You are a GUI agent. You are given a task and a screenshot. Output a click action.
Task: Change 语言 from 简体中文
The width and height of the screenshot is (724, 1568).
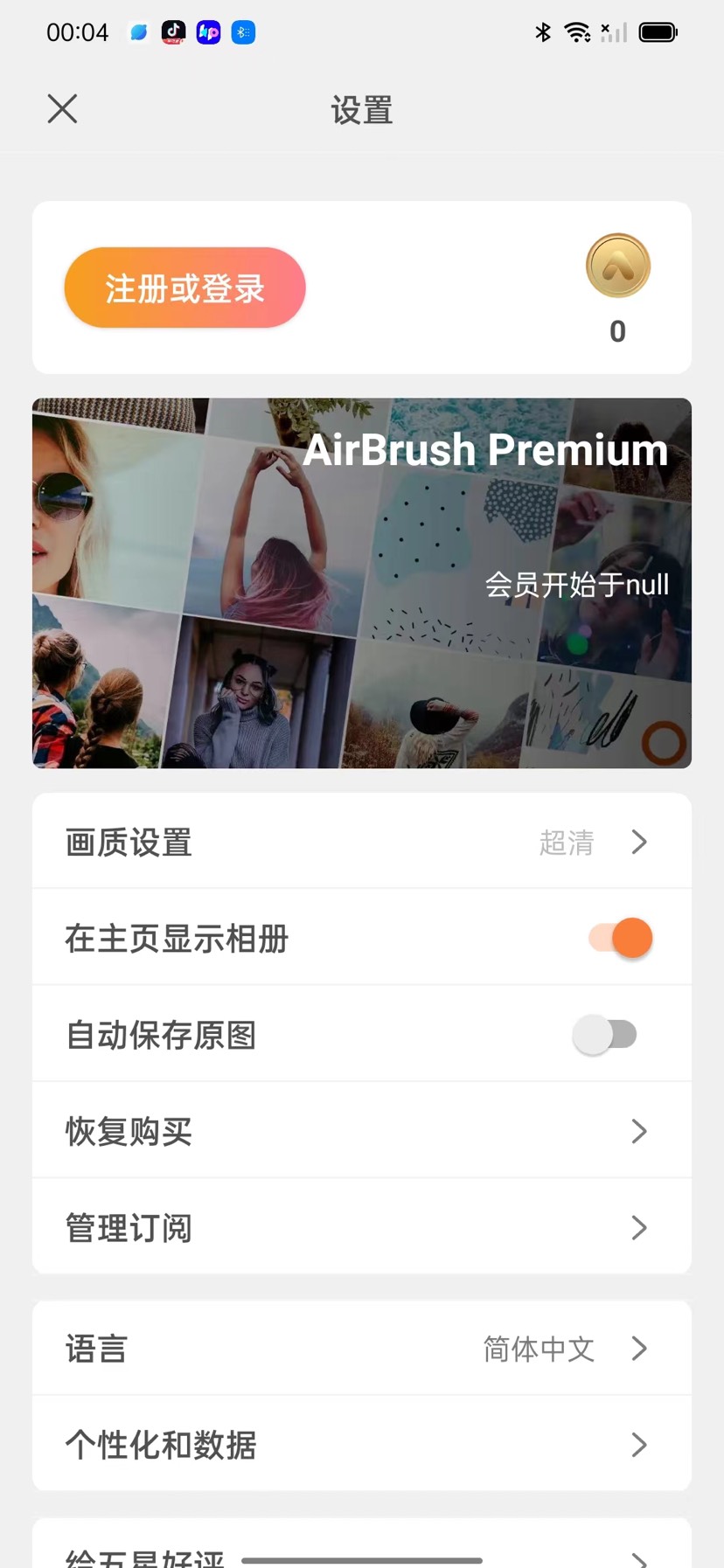[362, 1349]
